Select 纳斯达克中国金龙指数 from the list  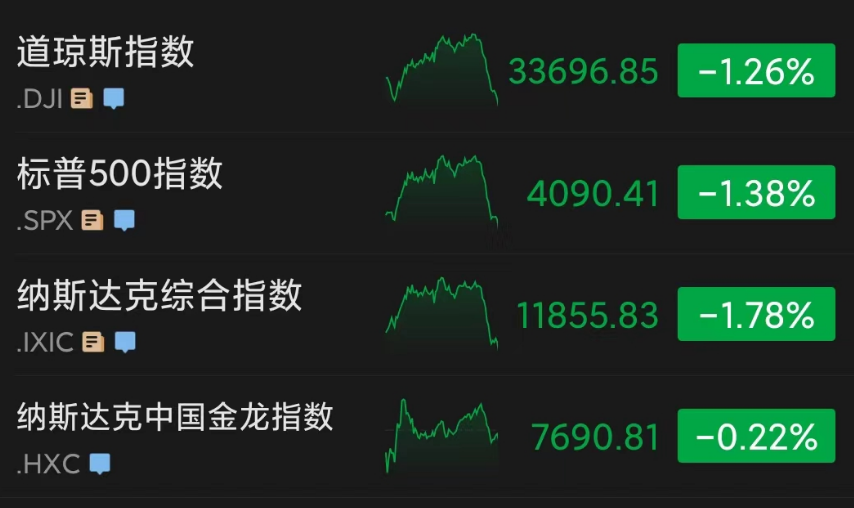click(176, 417)
